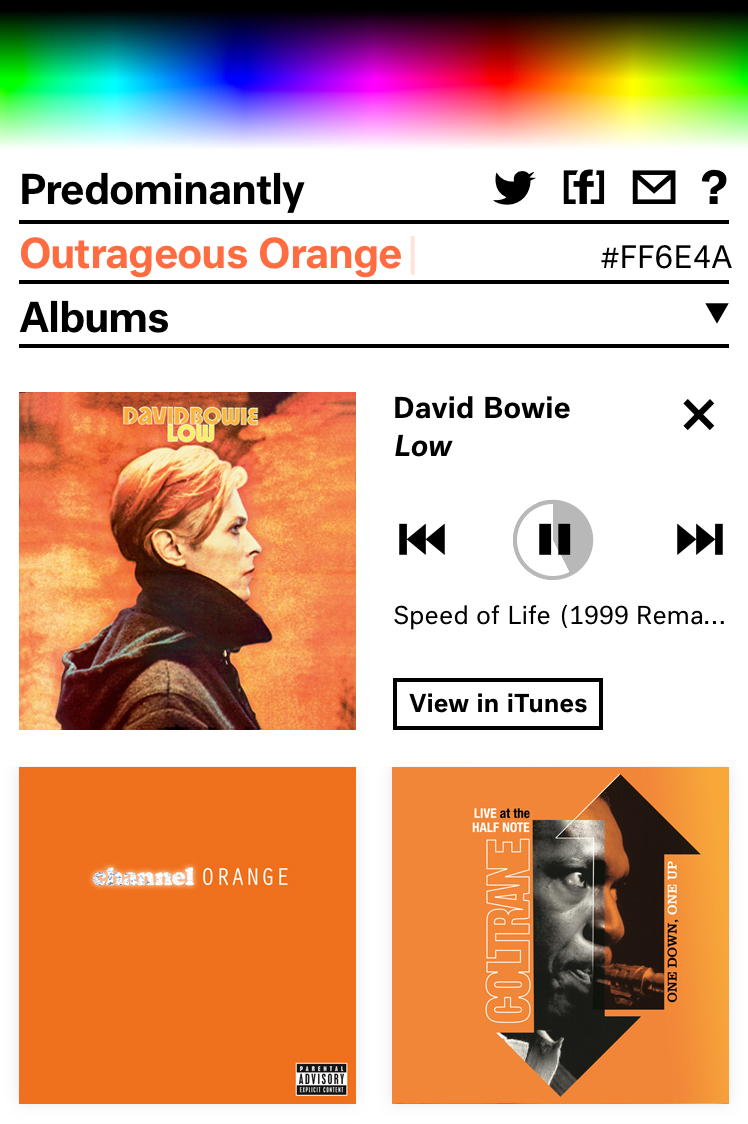This screenshot has width=748, height=1124.
Task: Open the Channel Orange album
Action: [x=187, y=935]
